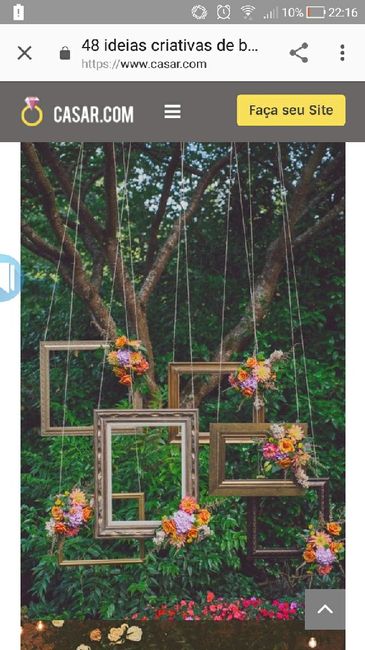Open the hanging frames photo
The image size is (365, 650).
click(x=183, y=381)
